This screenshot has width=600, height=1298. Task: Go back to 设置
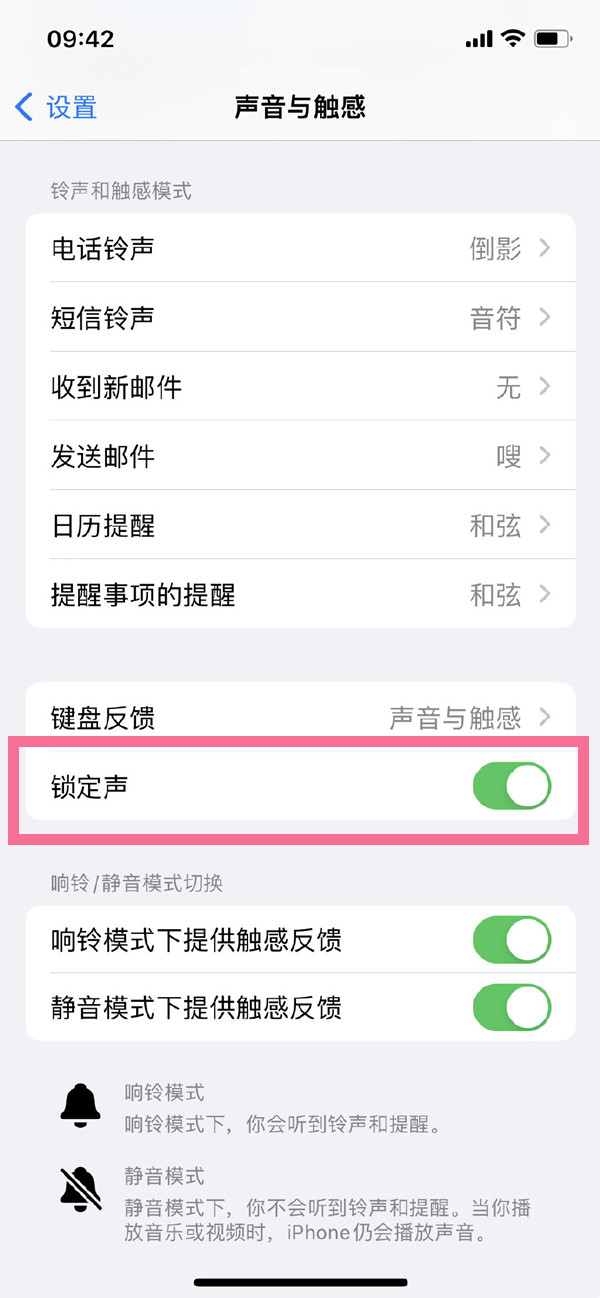pos(57,107)
